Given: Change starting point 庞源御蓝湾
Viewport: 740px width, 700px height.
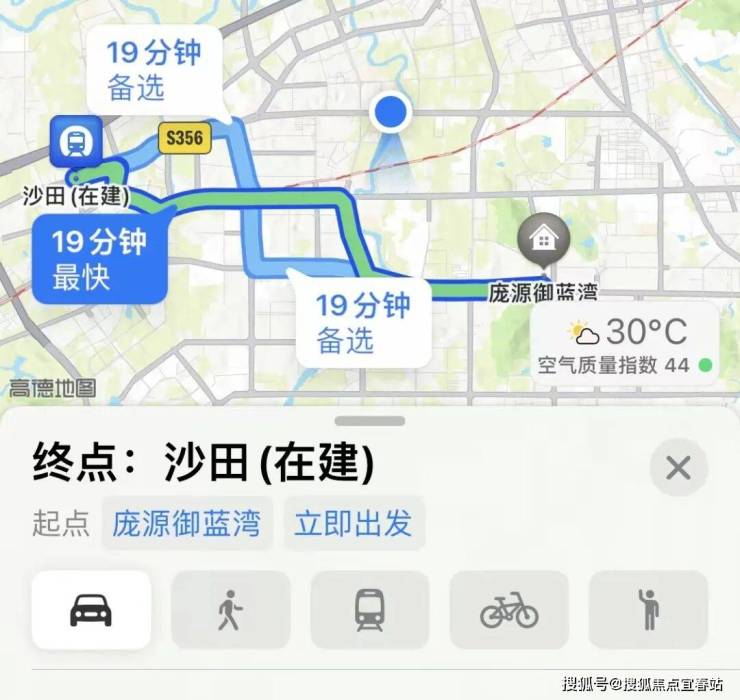Looking at the screenshot, I should pyautogui.click(x=187, y=523).
